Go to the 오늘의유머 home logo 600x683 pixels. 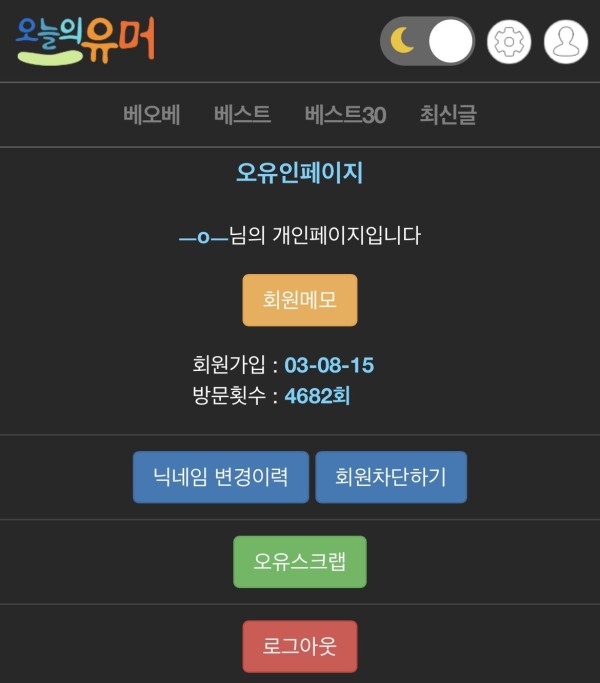pyautogui.click(x=86, y=40)
